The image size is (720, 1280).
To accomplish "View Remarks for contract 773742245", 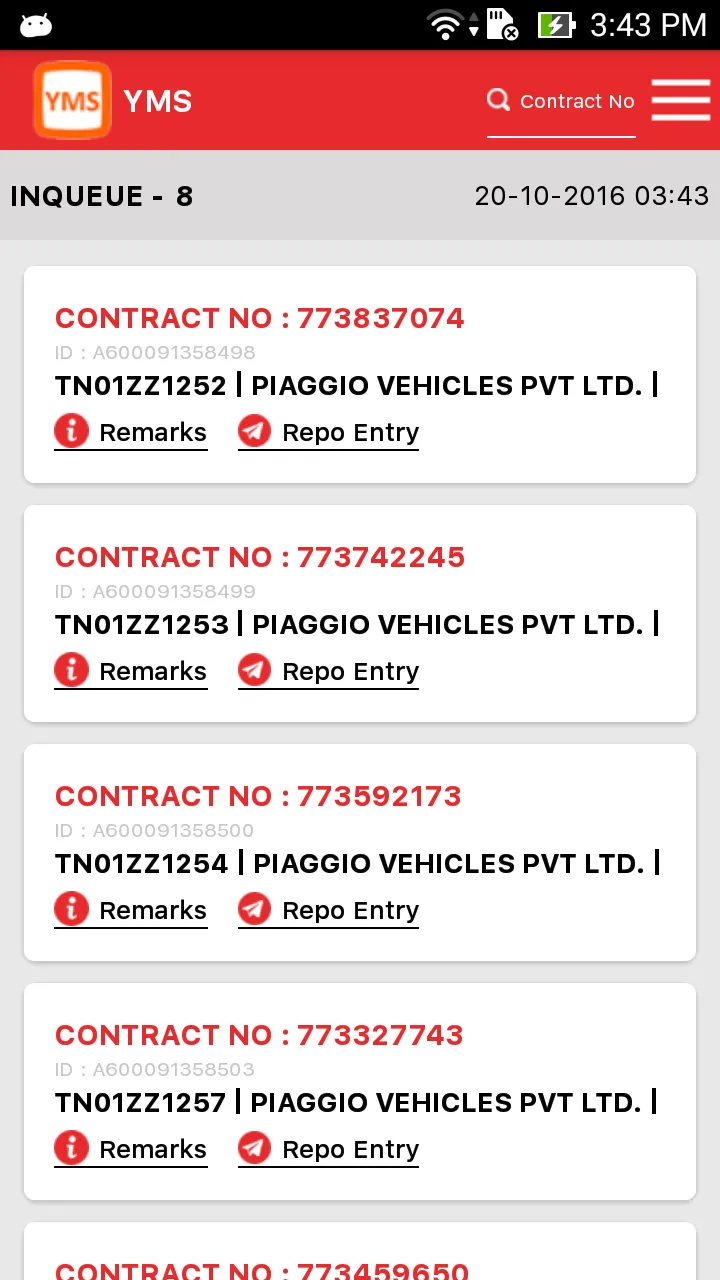I will pyautogui.click(x=131, y=671).
